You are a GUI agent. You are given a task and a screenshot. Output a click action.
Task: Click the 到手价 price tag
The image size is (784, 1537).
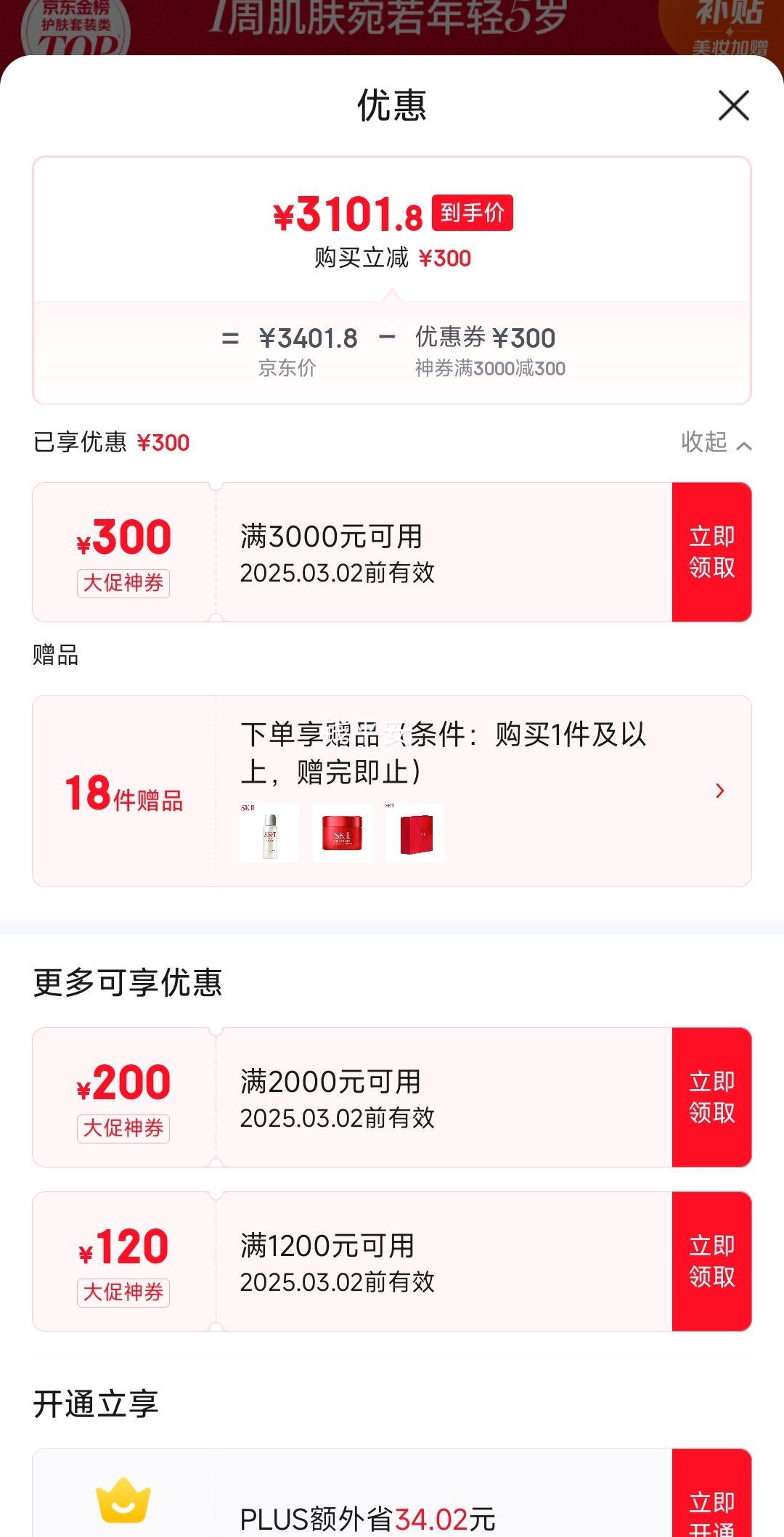(x=473, y=212)
